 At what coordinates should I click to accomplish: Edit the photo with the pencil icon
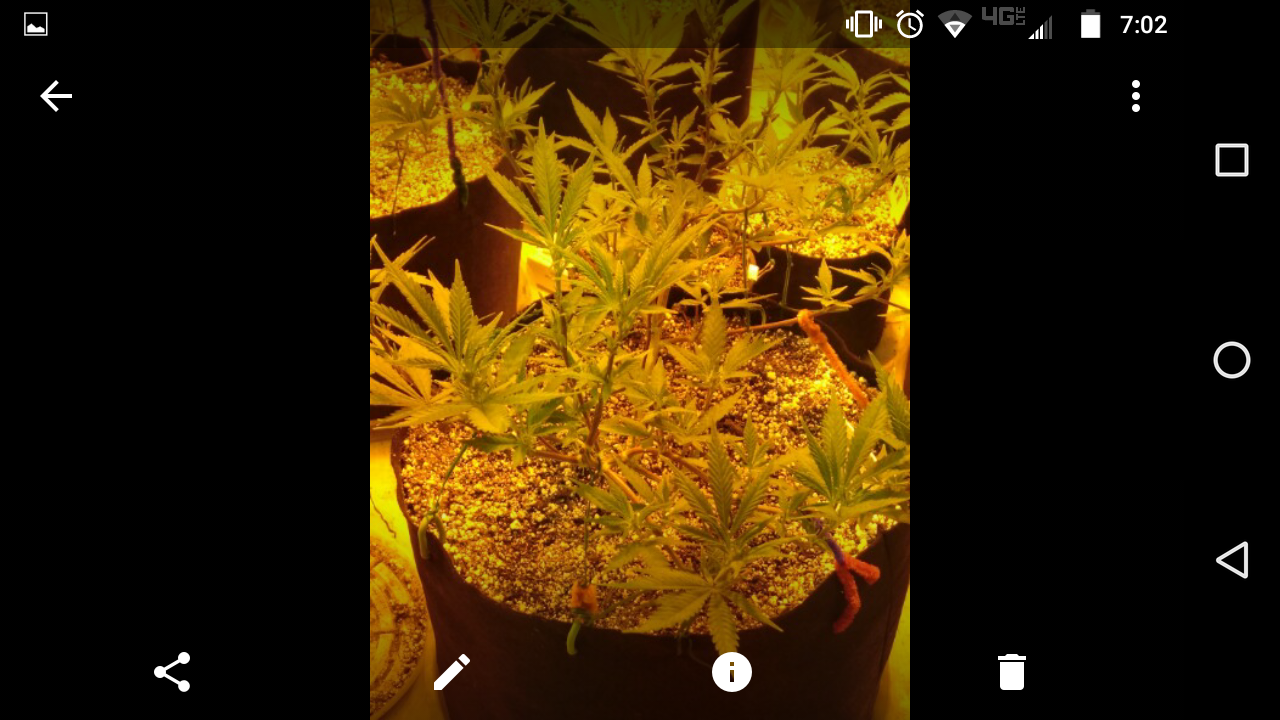452,672
